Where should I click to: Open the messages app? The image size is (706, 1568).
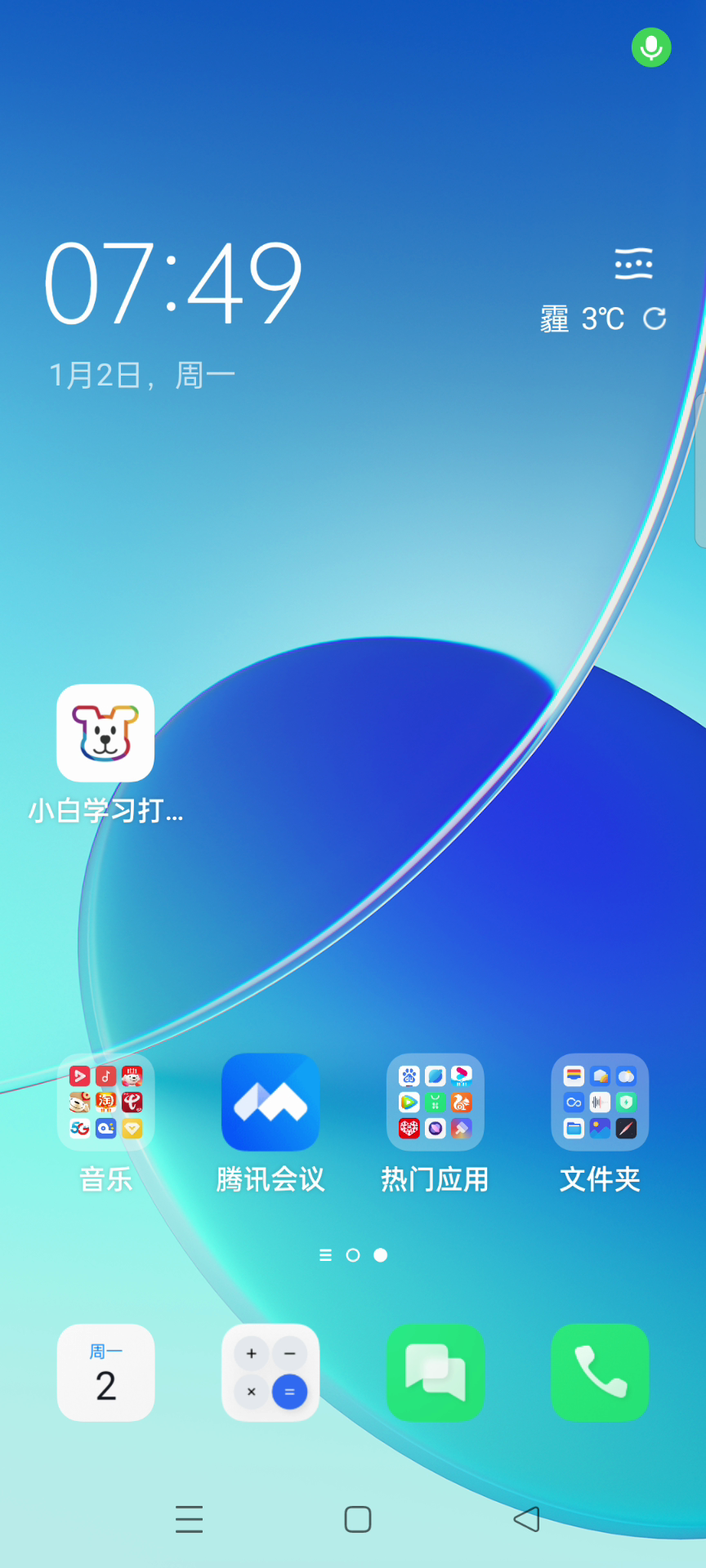pyautogui.click(x=435, y=1372)
